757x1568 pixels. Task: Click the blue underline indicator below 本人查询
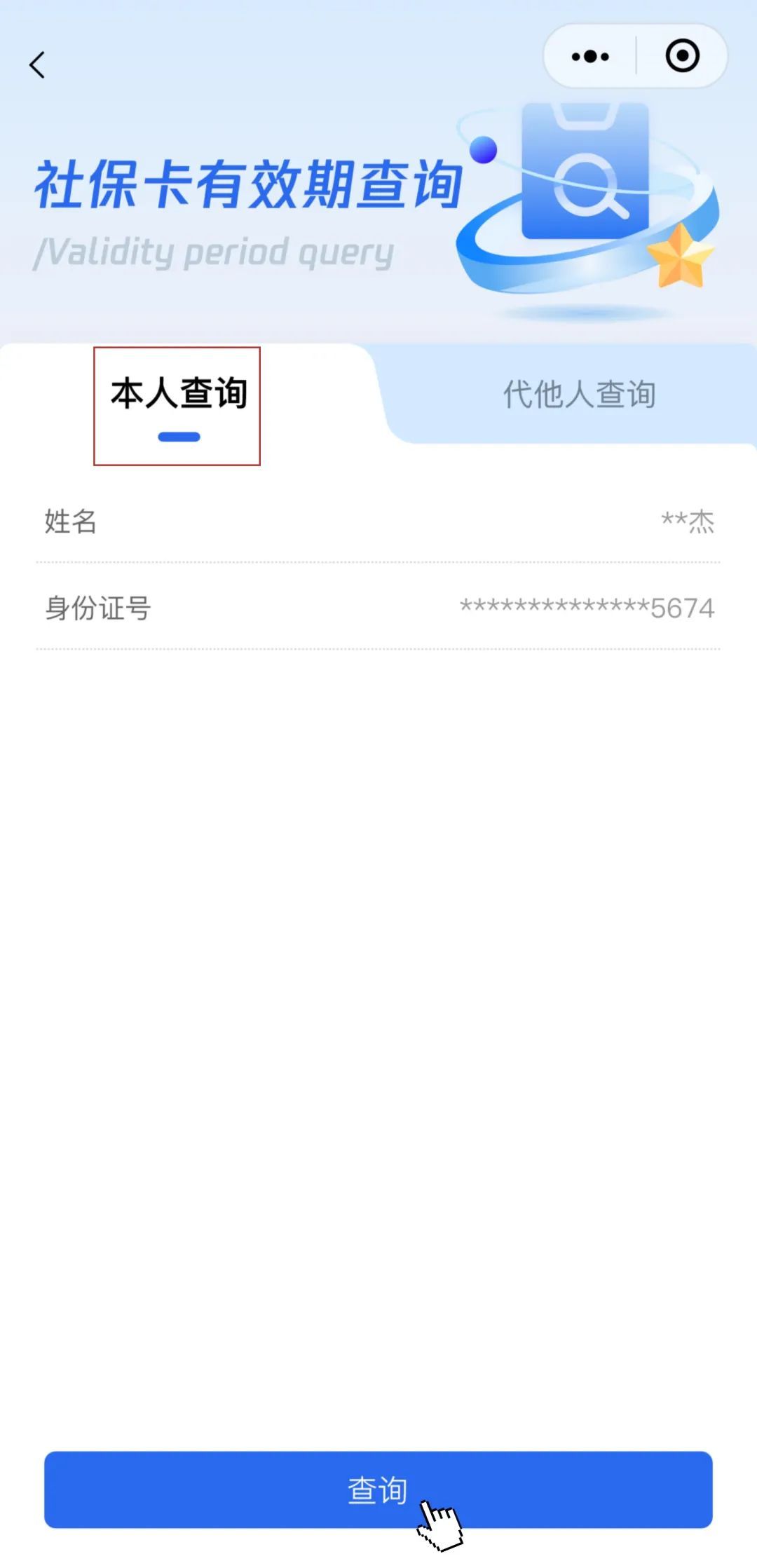coord(180,436)
